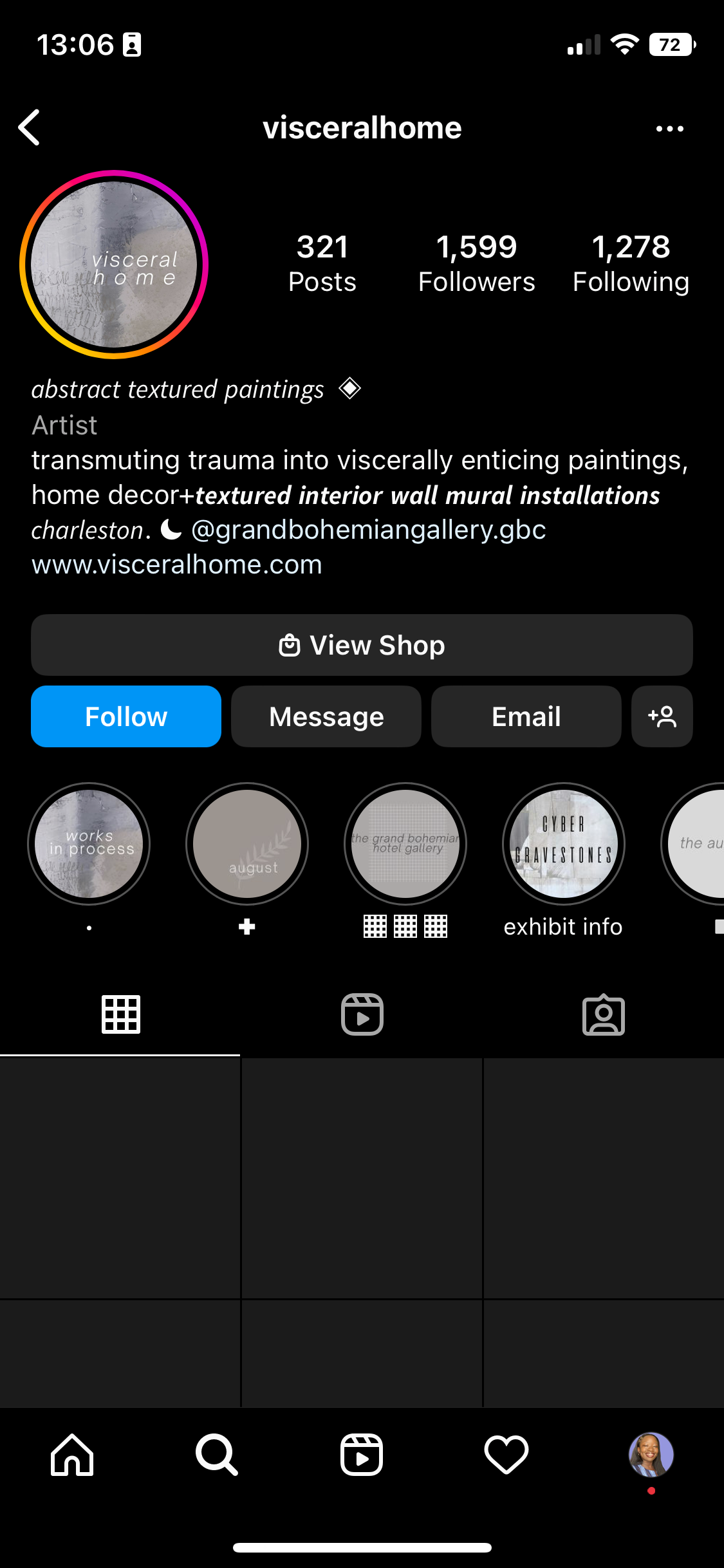Show suggested accounts via add-person icon
This screenshot has height=1568, width=724.
pyautogui.click(x=662, y=716)
